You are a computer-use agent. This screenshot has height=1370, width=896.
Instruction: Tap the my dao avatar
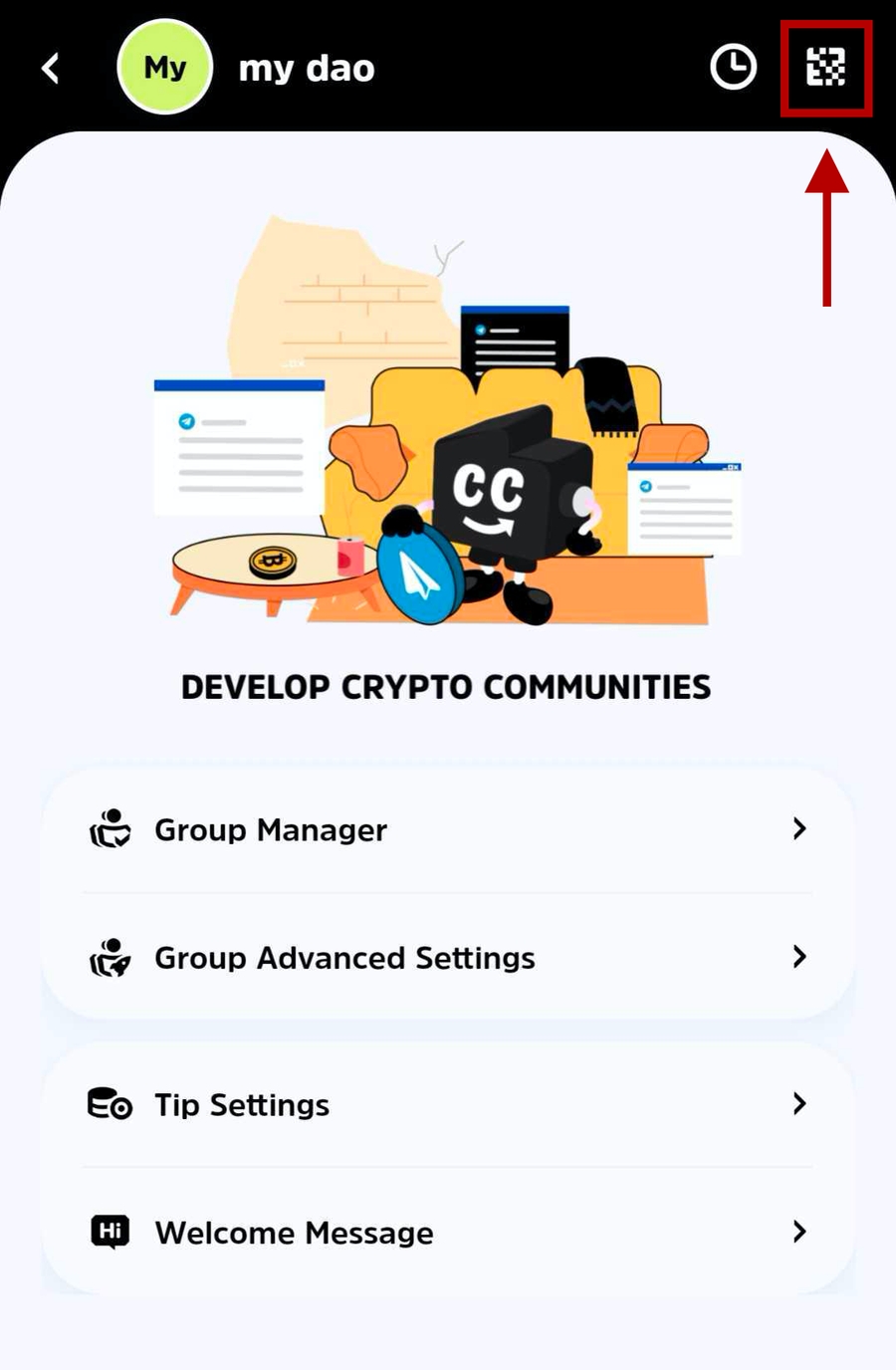point(165,68)
